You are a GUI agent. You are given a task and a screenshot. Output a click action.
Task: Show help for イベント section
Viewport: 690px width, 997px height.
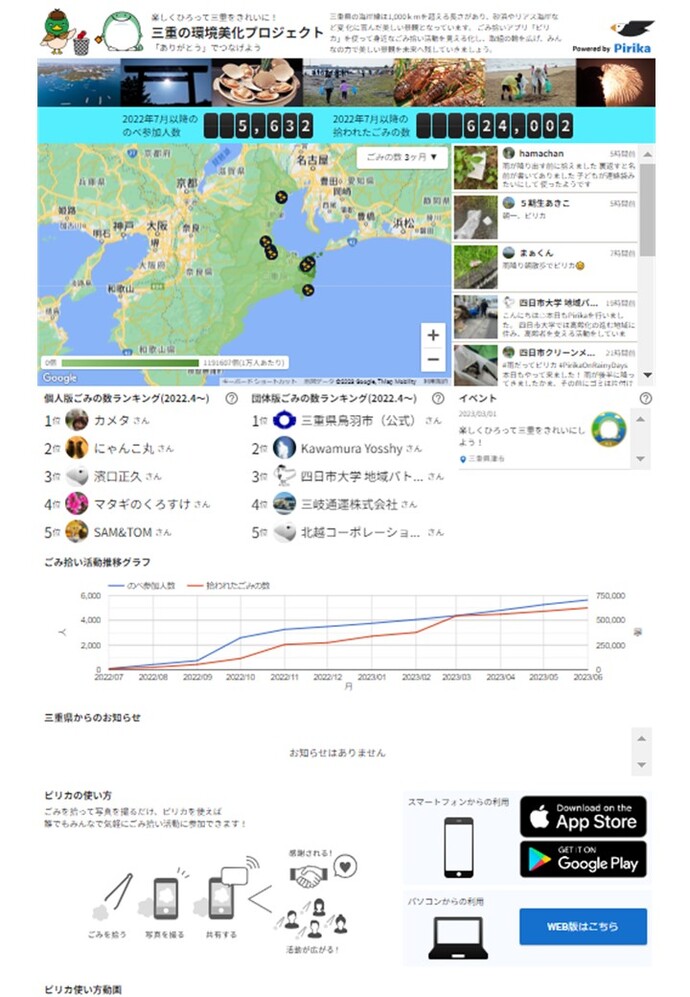(x=645, y=398)
